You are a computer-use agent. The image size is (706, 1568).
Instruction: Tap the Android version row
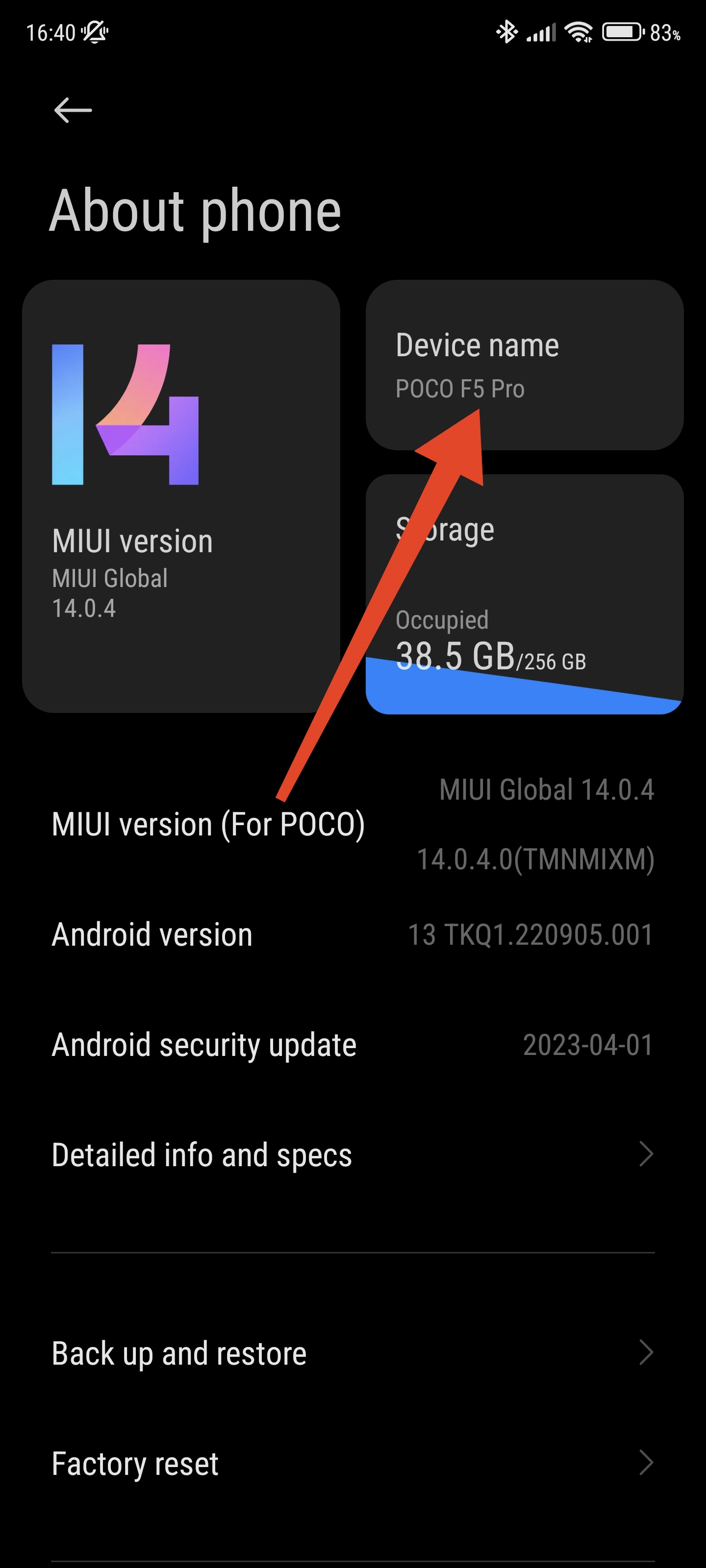pyautogui.click(x=353, y=934)
